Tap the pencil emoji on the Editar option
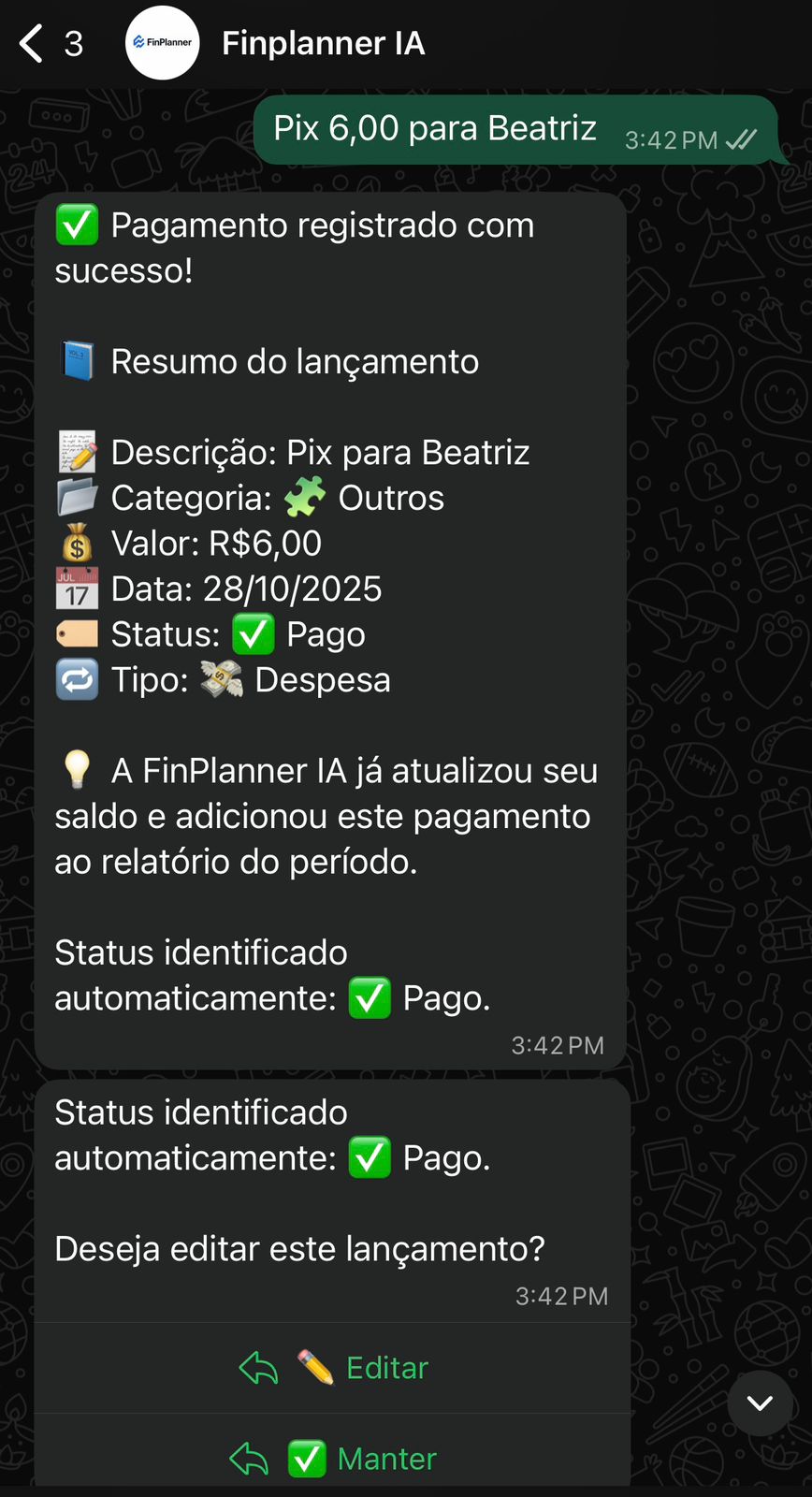The height and width of the screenshot is (1497, 812). [x=318, y=1367]
